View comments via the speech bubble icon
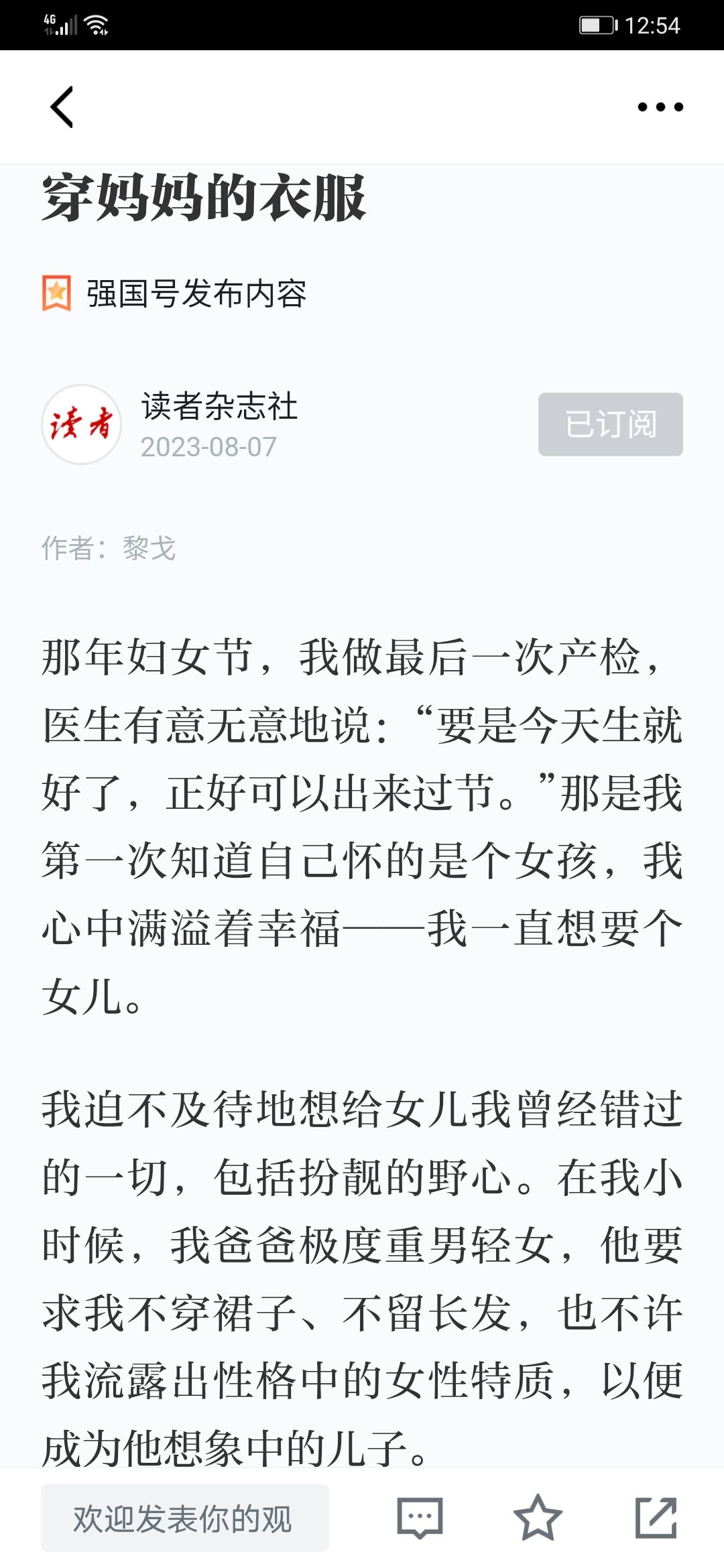This screenshot has height=1568, width=724. (420, 1518)
